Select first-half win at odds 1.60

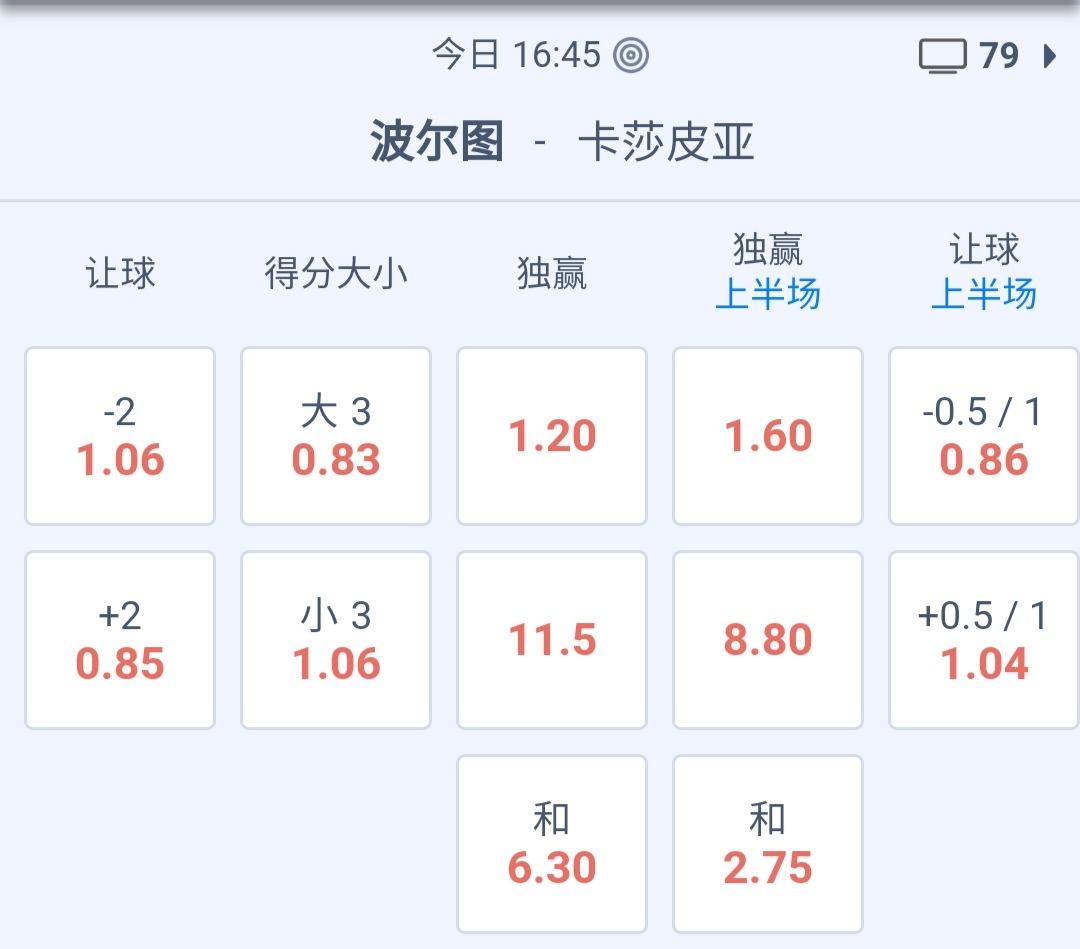pyautogui.click(x=768, y=436)
